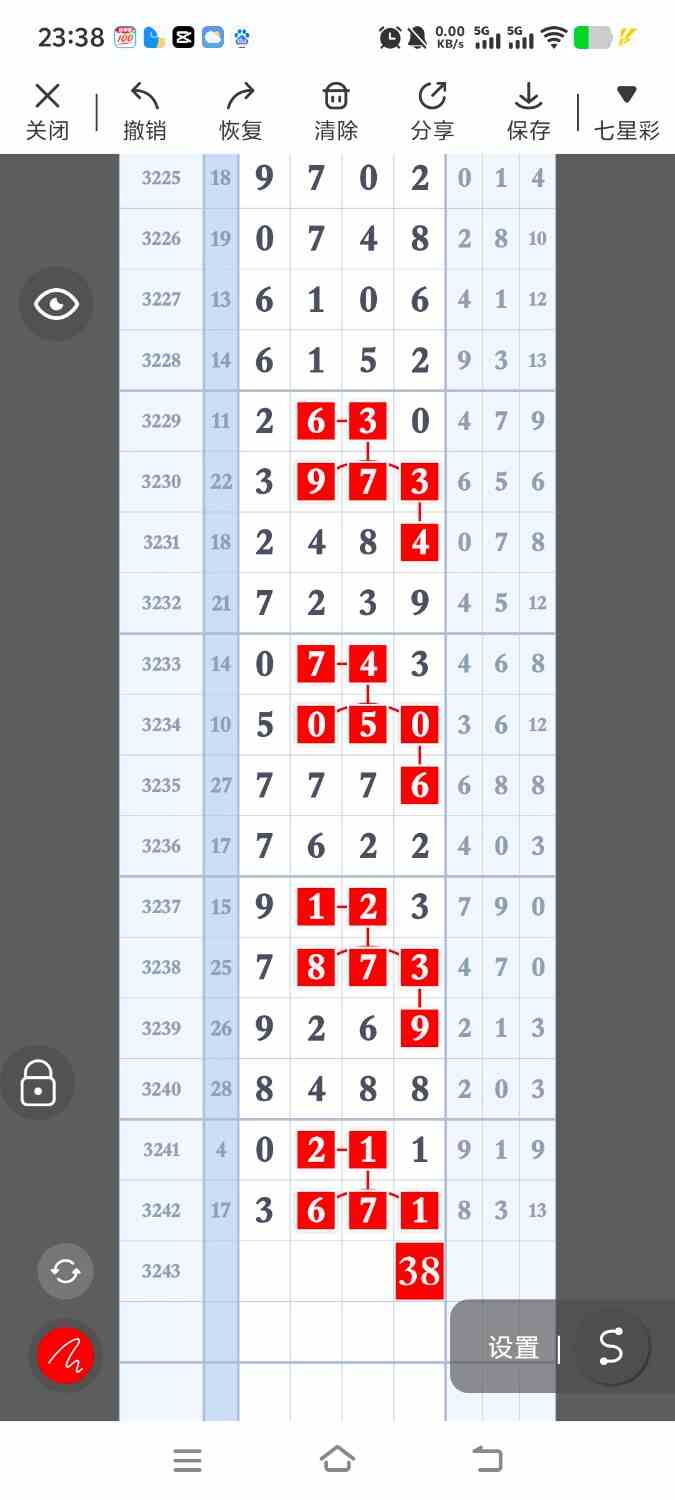Go to the system home screen

pyautogui.click(x=337, y=1460)
